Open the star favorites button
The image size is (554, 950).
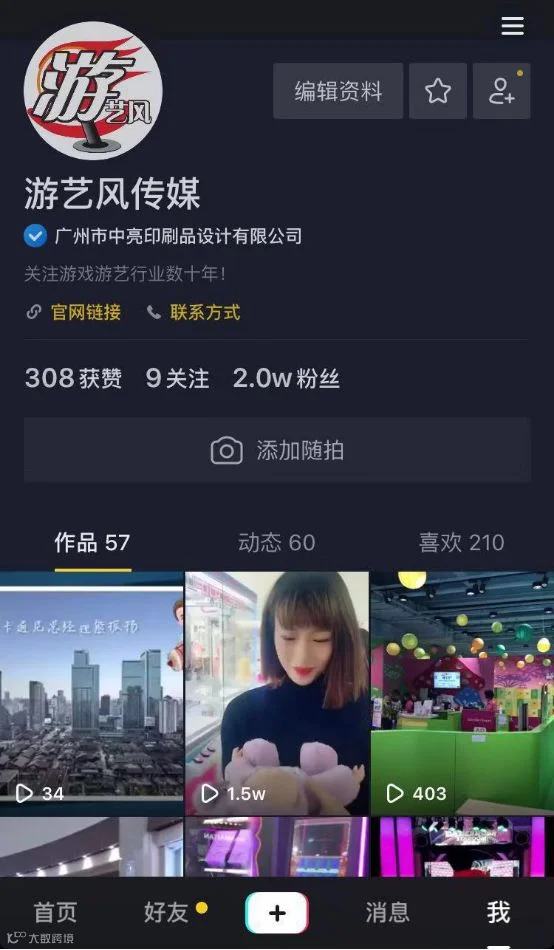[x=438, y=91]
